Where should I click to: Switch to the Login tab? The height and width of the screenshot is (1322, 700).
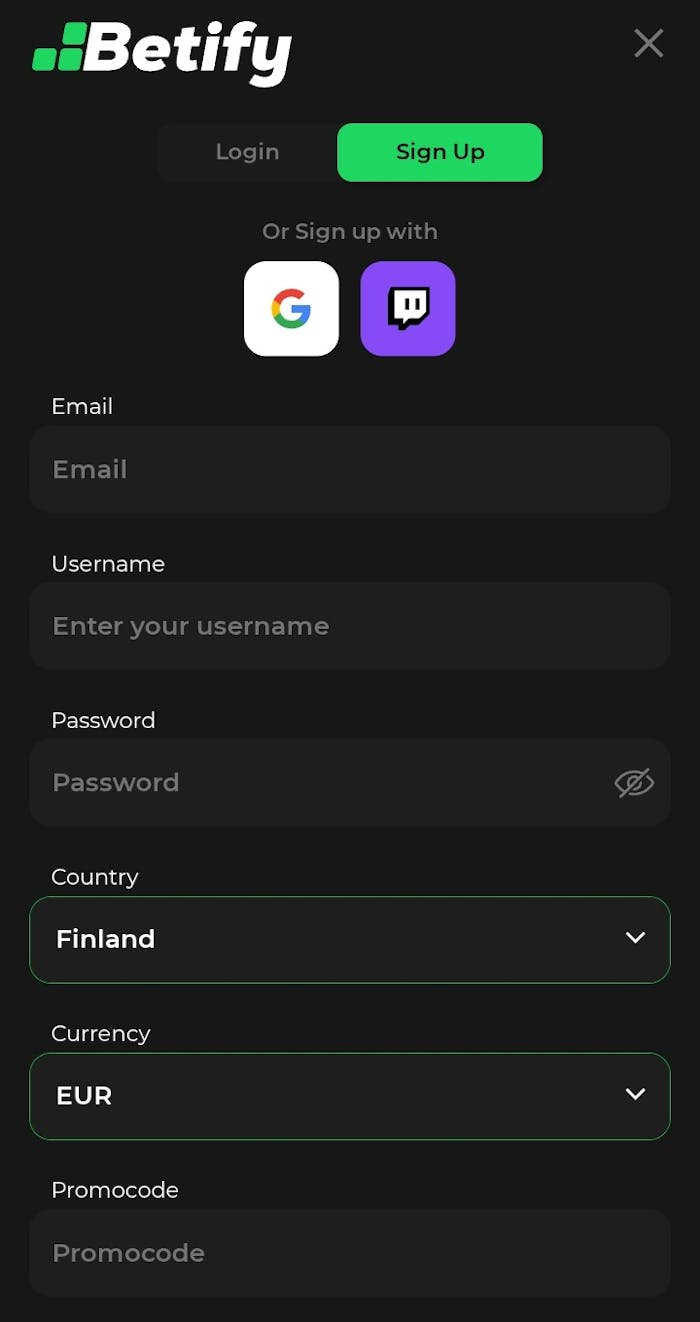[247, 152]
